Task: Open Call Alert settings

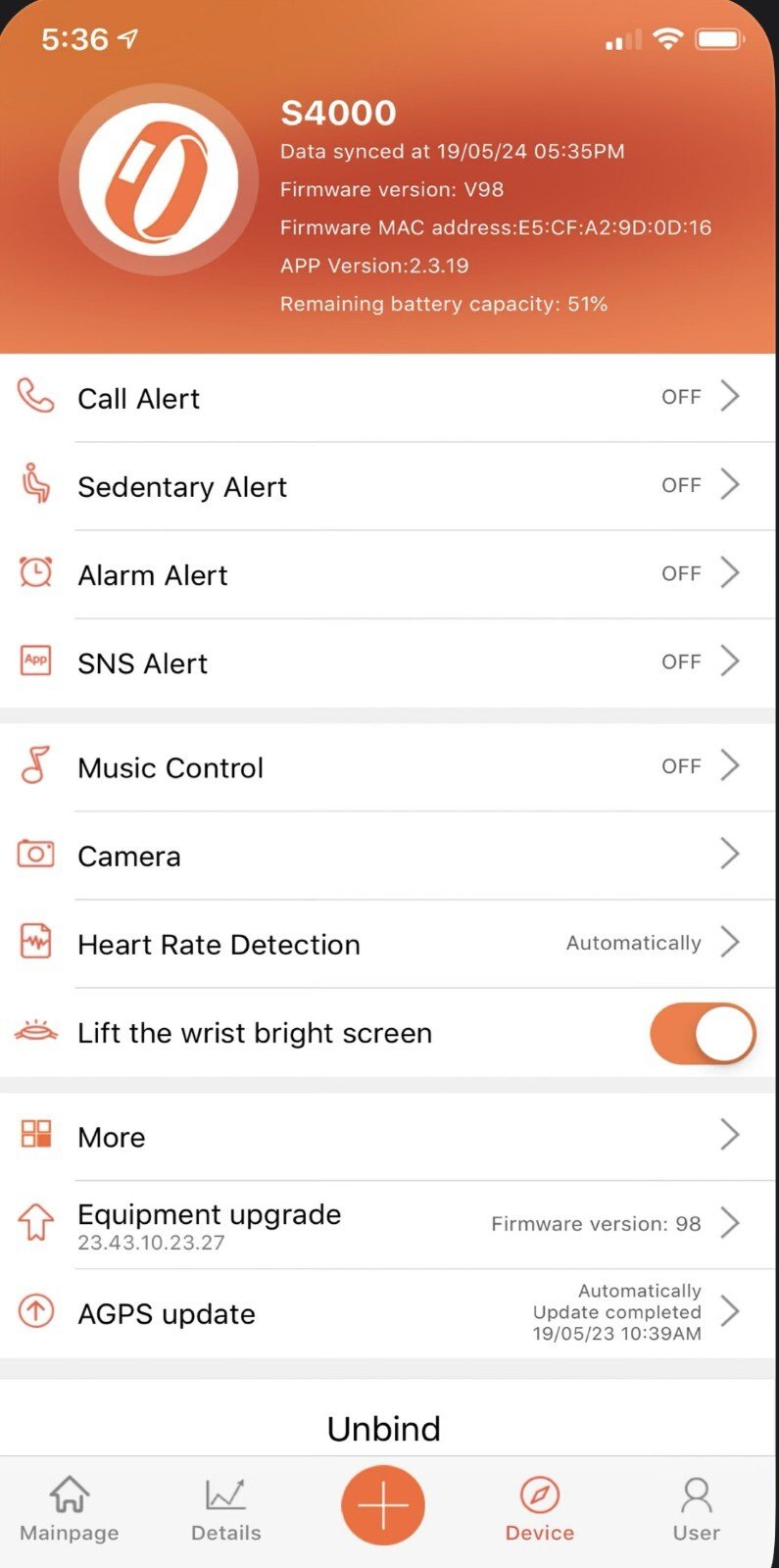Action: [389, 398]
